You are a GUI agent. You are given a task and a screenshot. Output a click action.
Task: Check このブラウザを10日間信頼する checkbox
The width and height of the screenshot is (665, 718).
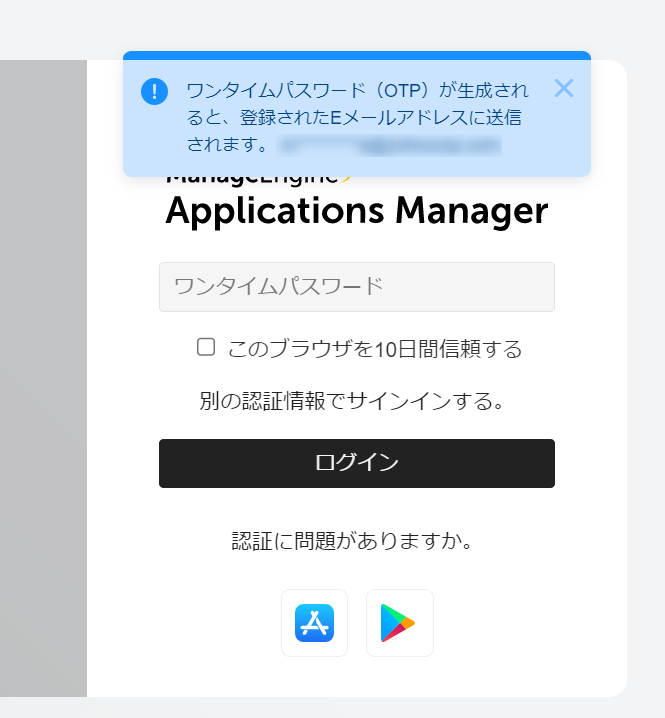(206, 347)
